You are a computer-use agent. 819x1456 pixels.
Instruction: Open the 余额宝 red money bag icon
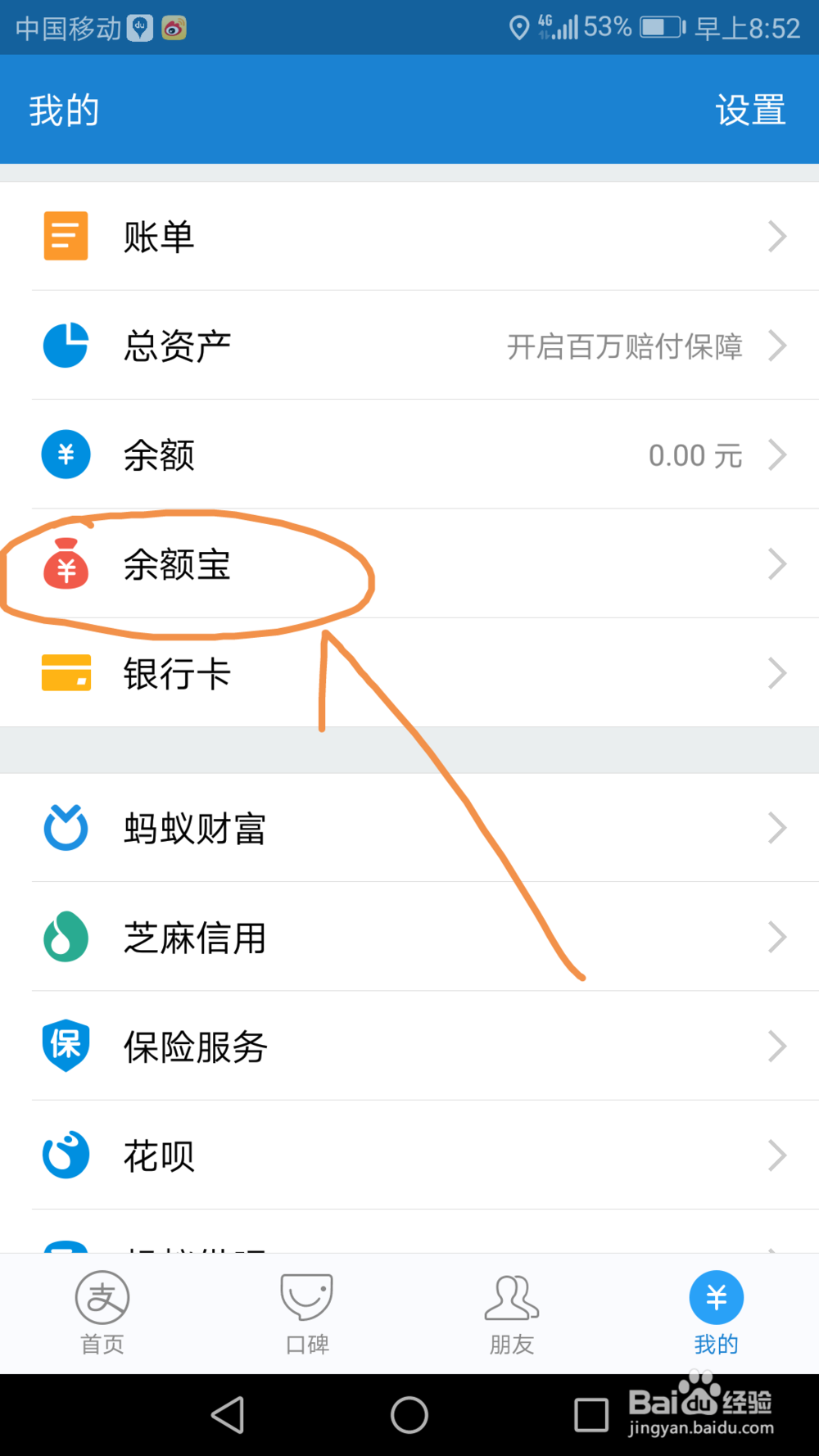(66, 564)
